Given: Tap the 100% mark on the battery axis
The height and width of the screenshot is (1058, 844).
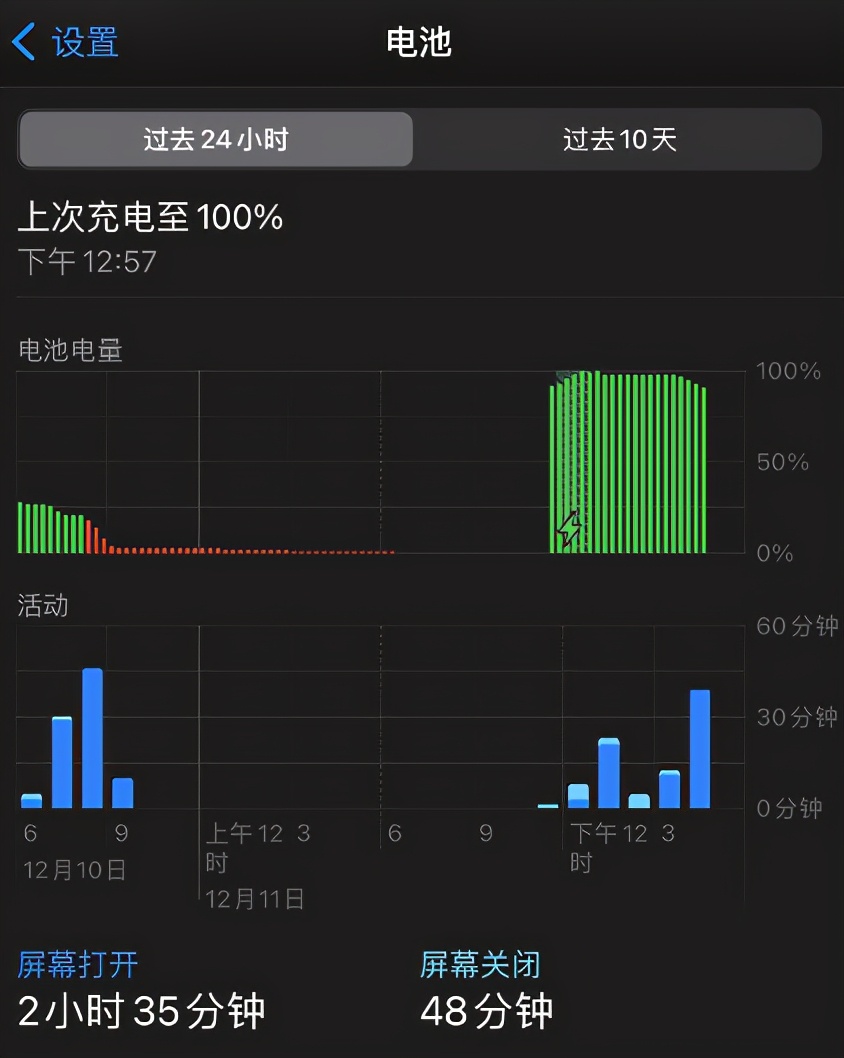Looking at the screenshot, I should click(790, 371).
